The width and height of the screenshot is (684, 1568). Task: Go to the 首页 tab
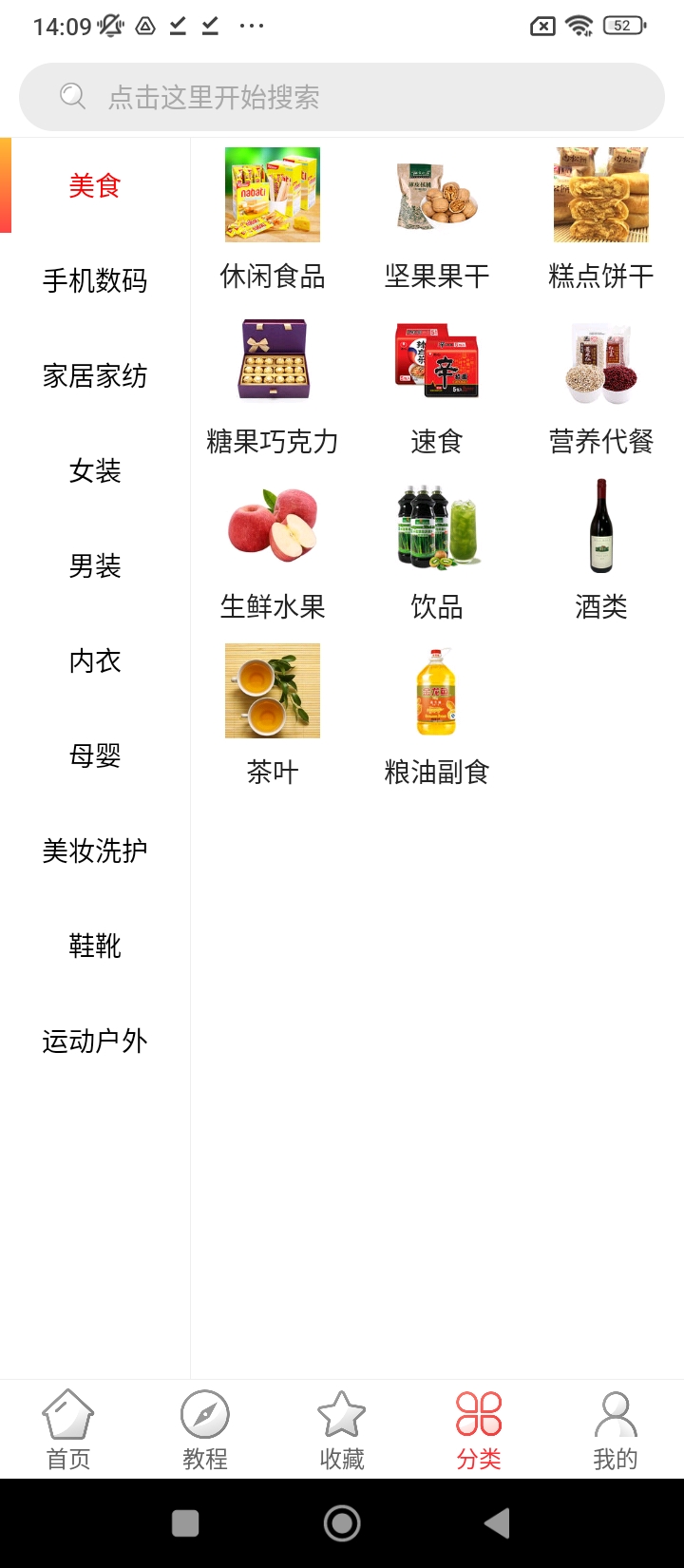68,1430
